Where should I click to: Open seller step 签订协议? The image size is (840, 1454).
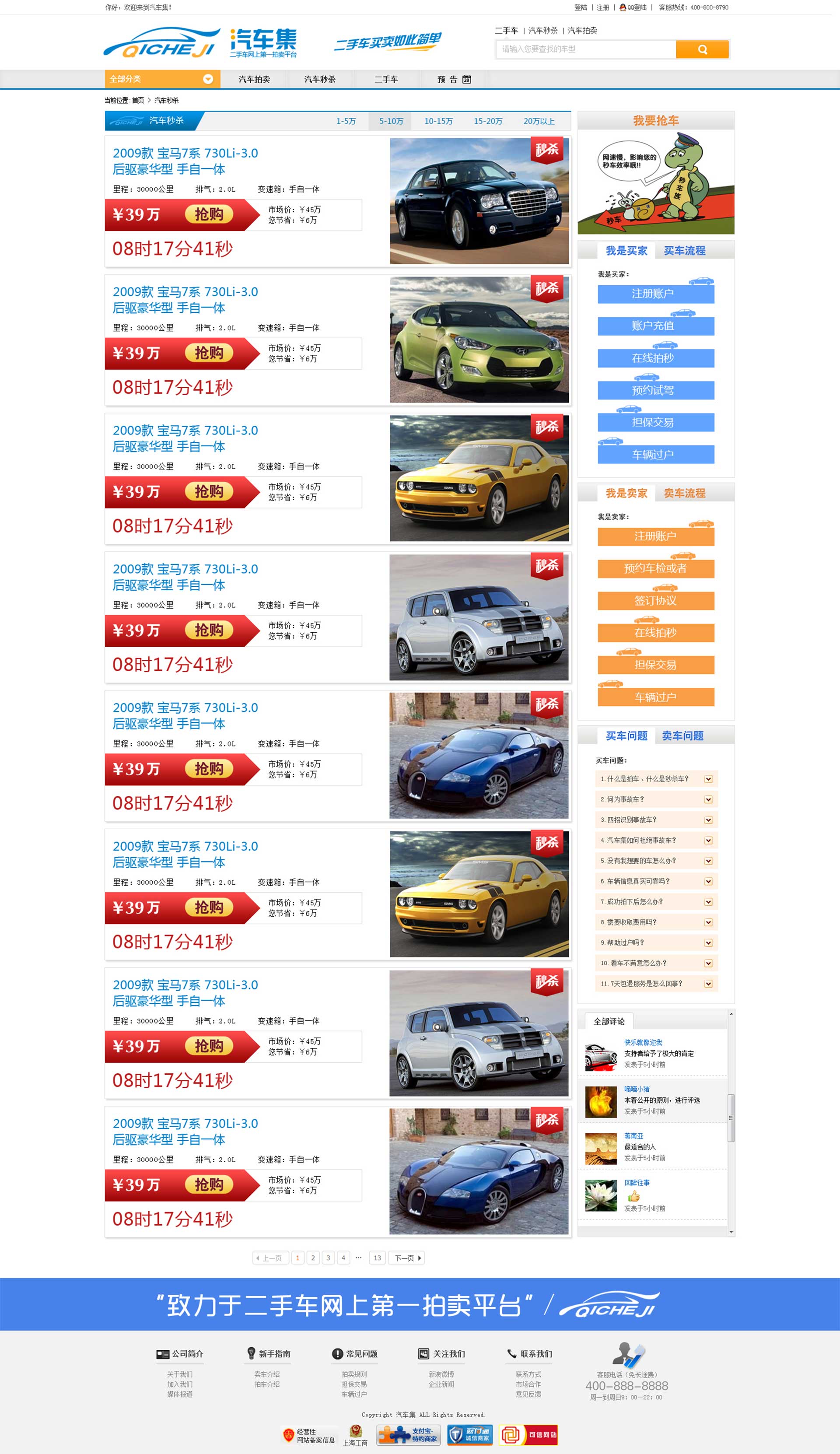pos(655,601)
